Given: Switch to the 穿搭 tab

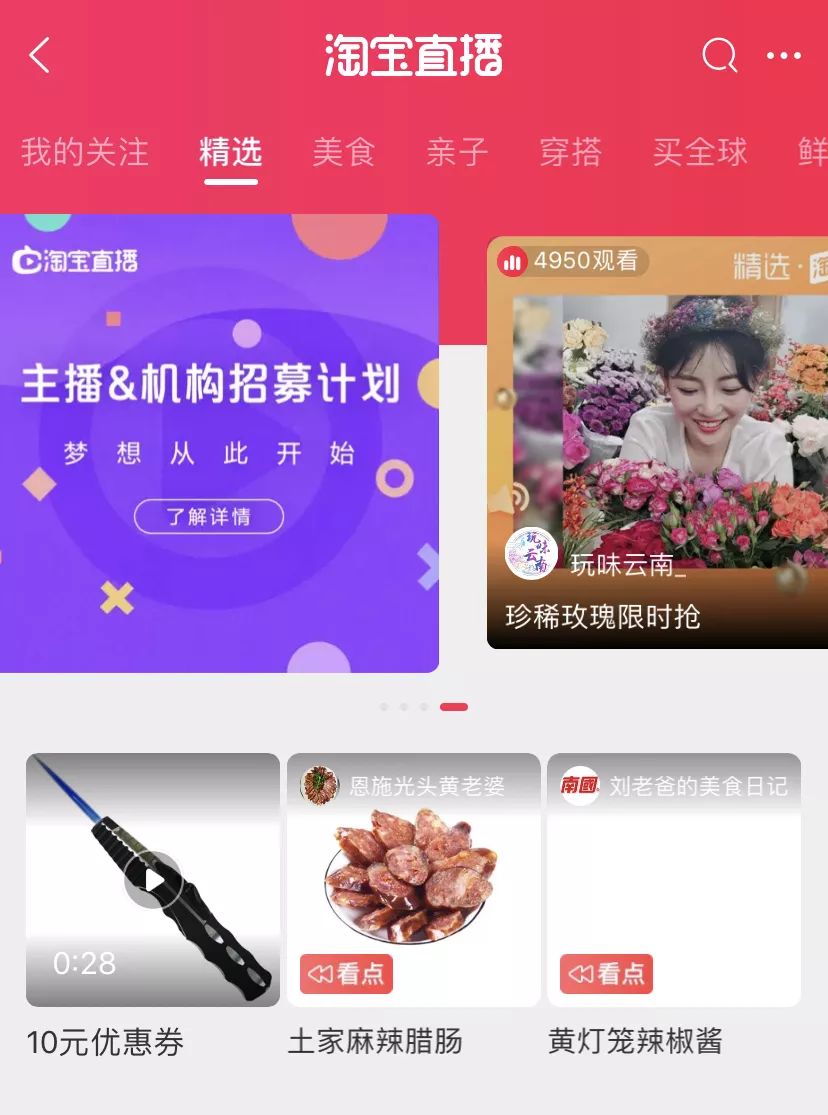Looking at the screenshot, I should [571, 152].
